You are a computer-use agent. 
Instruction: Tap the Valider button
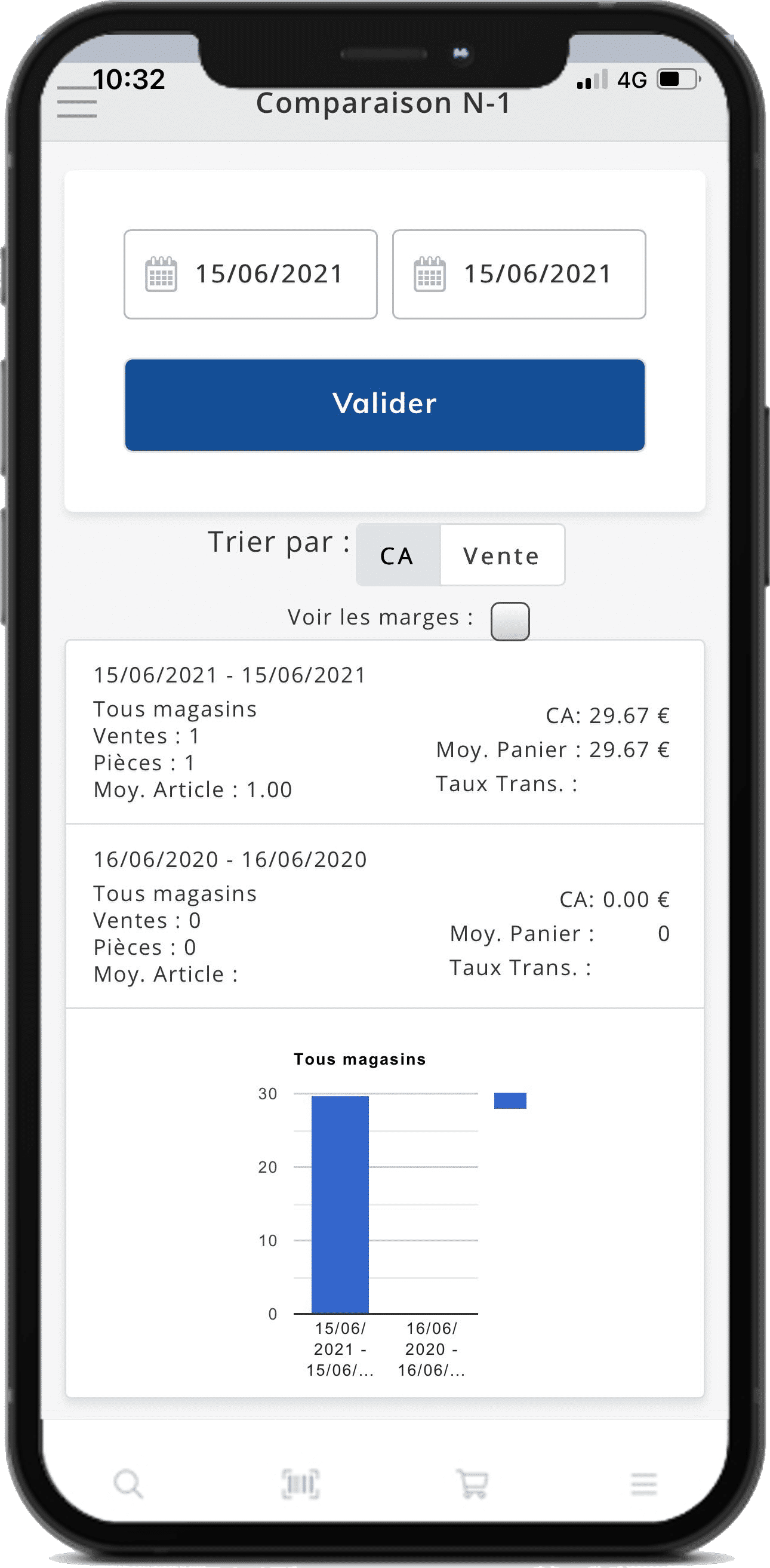(x=384, y=405)
